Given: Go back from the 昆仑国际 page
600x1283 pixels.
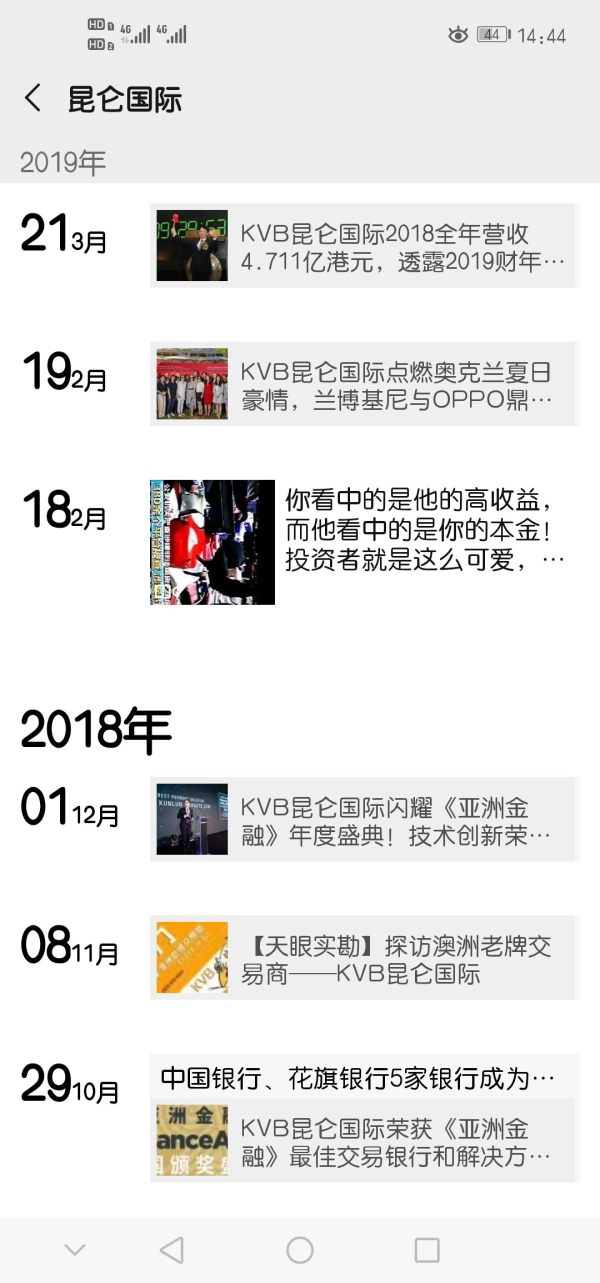Looking at the screenshot, I should click(x=33, y=98).
